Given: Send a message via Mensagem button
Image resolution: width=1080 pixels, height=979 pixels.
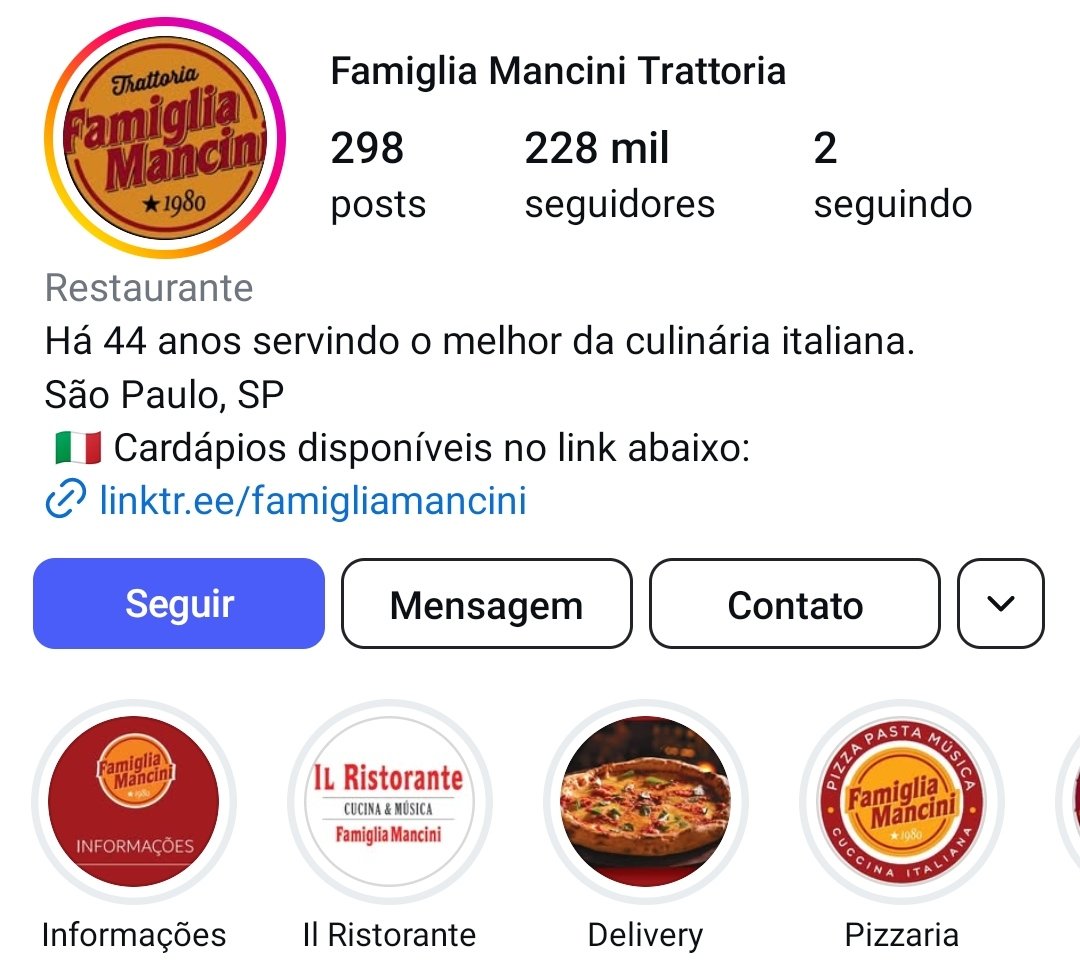Looking at the screenshot, I should point(486,604).
